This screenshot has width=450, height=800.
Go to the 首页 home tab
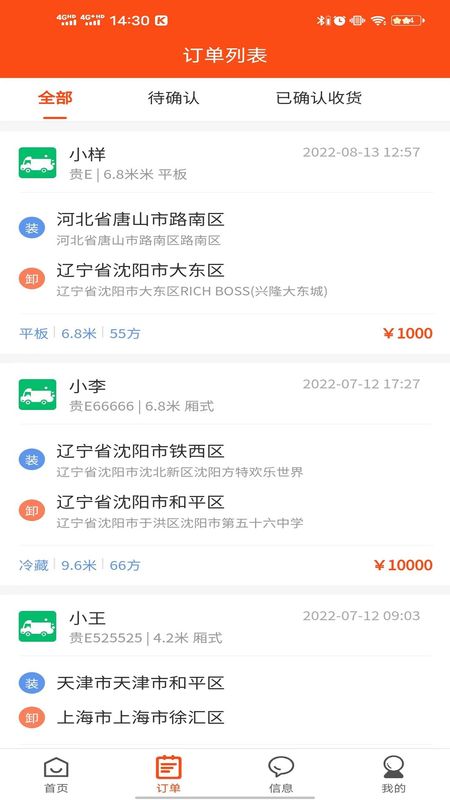pyautogui.click(x=56, y=774)
